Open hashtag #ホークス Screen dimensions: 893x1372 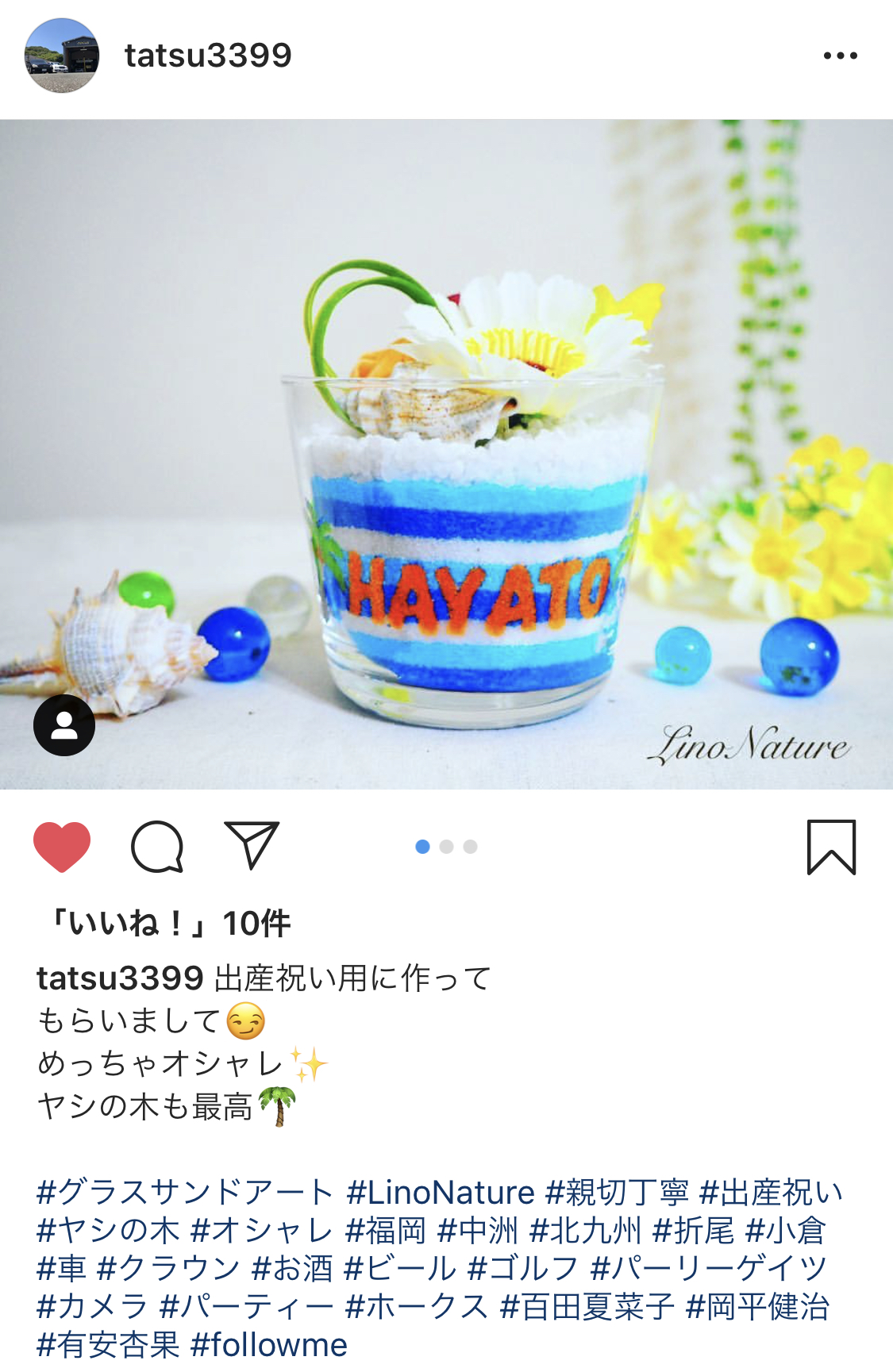click(x=417, y=1306)
